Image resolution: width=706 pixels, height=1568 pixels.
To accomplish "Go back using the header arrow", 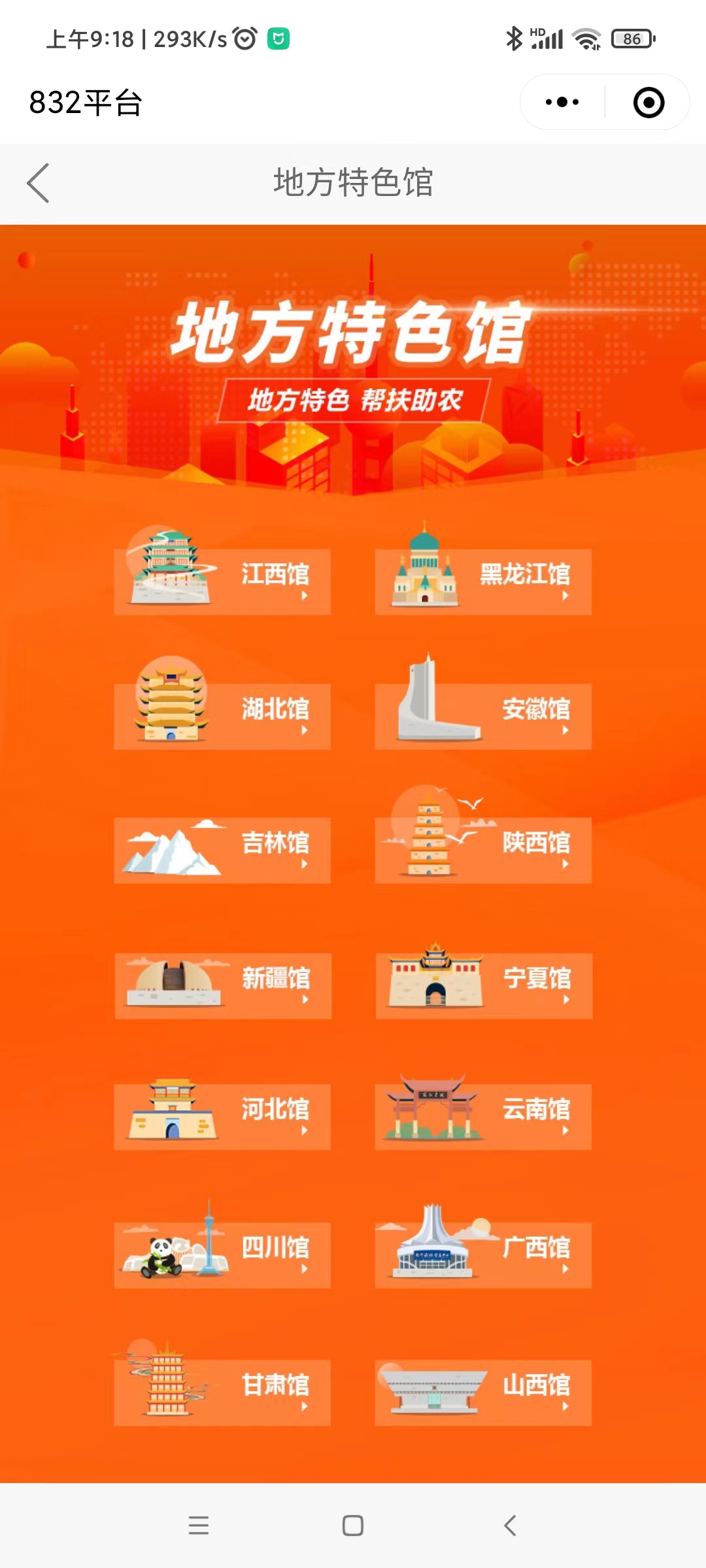I will coord(38,183).
